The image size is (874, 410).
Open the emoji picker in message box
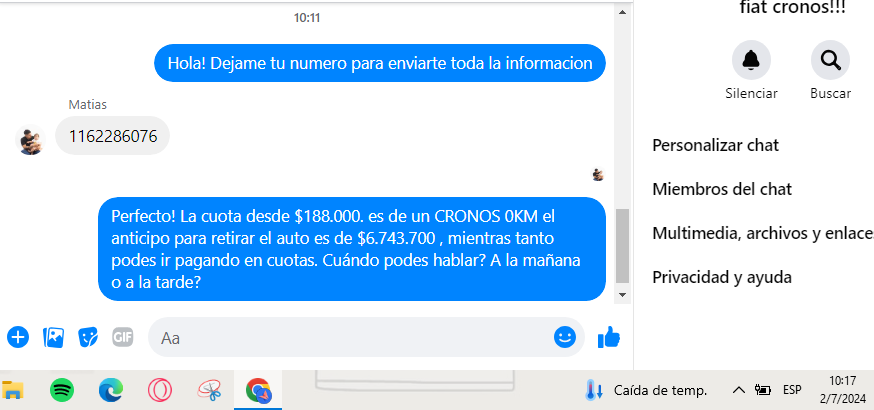click(x=565, y=337)
